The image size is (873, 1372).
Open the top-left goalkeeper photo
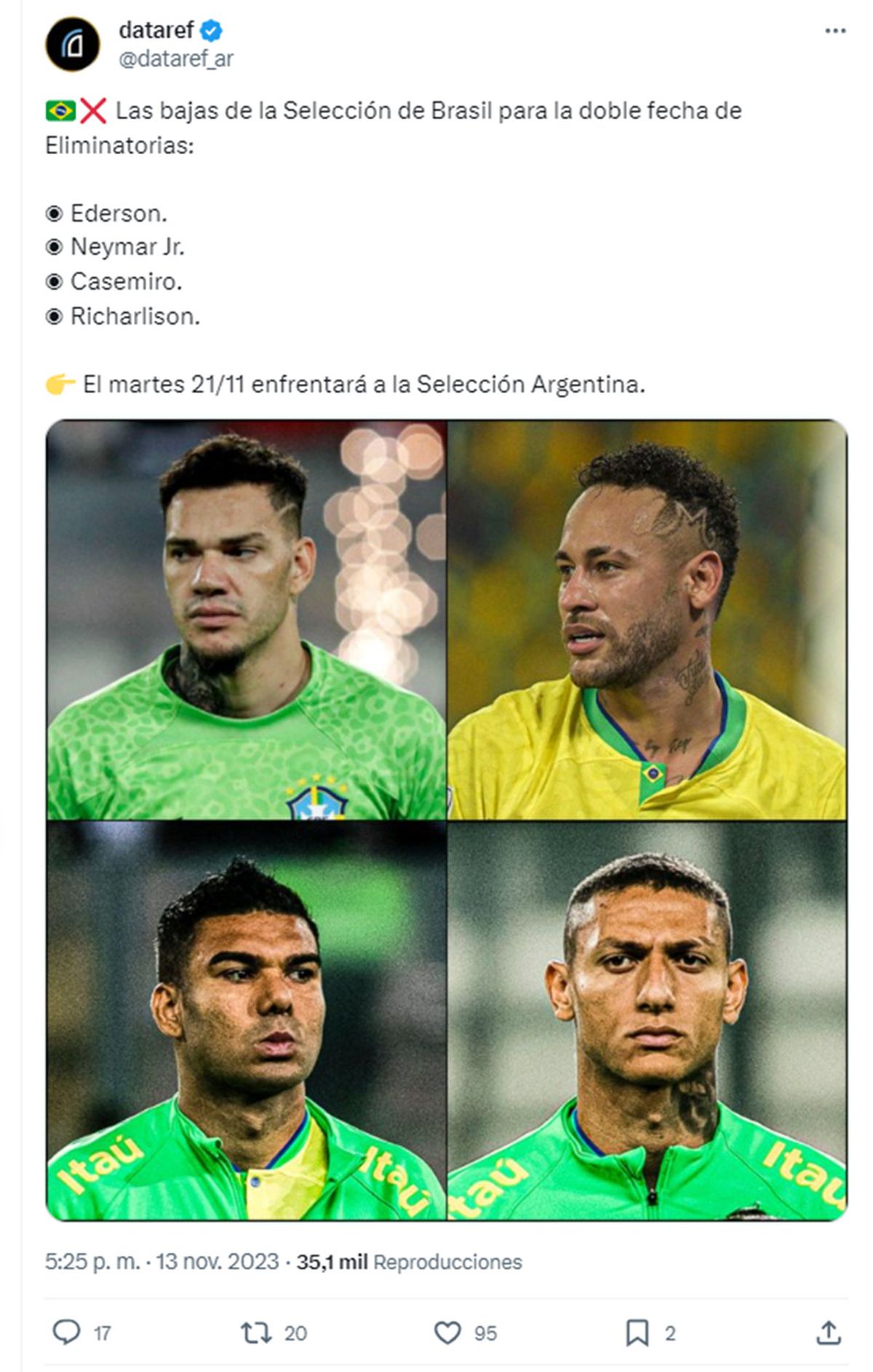246,620
